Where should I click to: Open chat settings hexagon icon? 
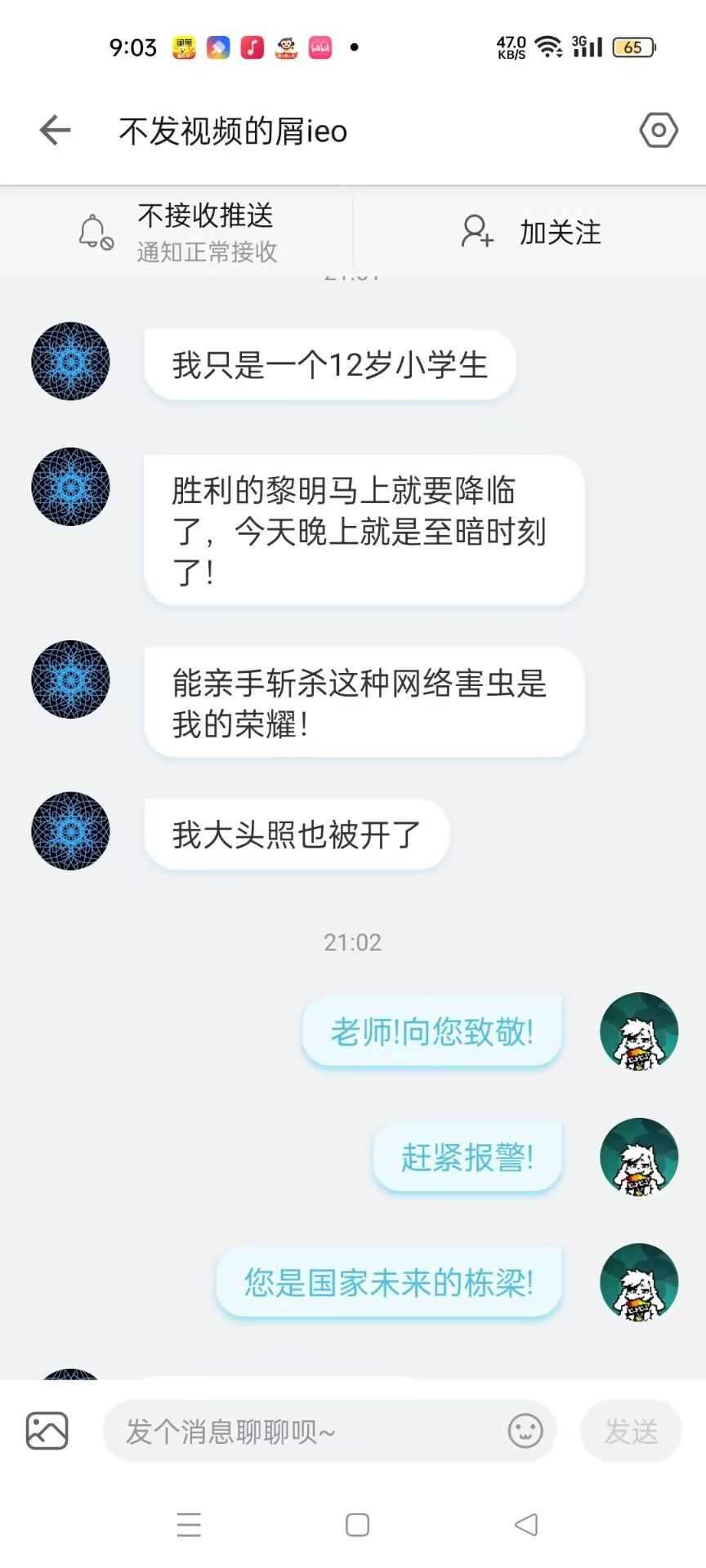pos(658,131)
